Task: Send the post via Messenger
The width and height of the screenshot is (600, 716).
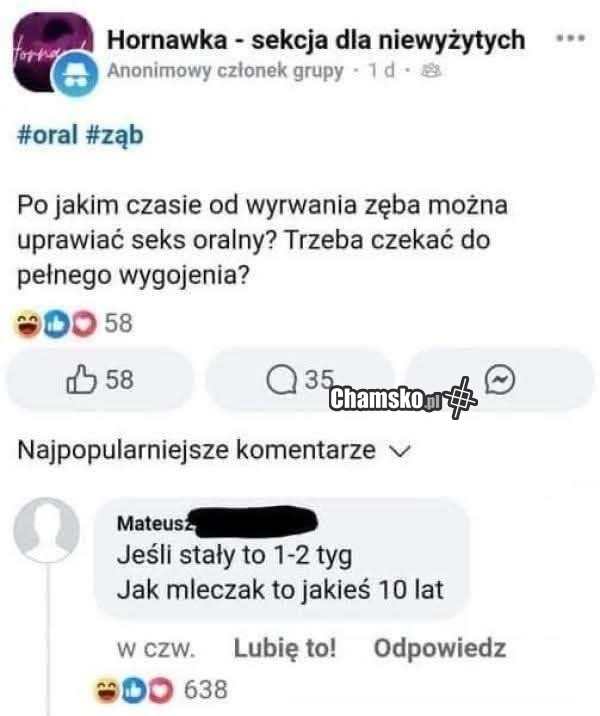Action: point(499,380)
